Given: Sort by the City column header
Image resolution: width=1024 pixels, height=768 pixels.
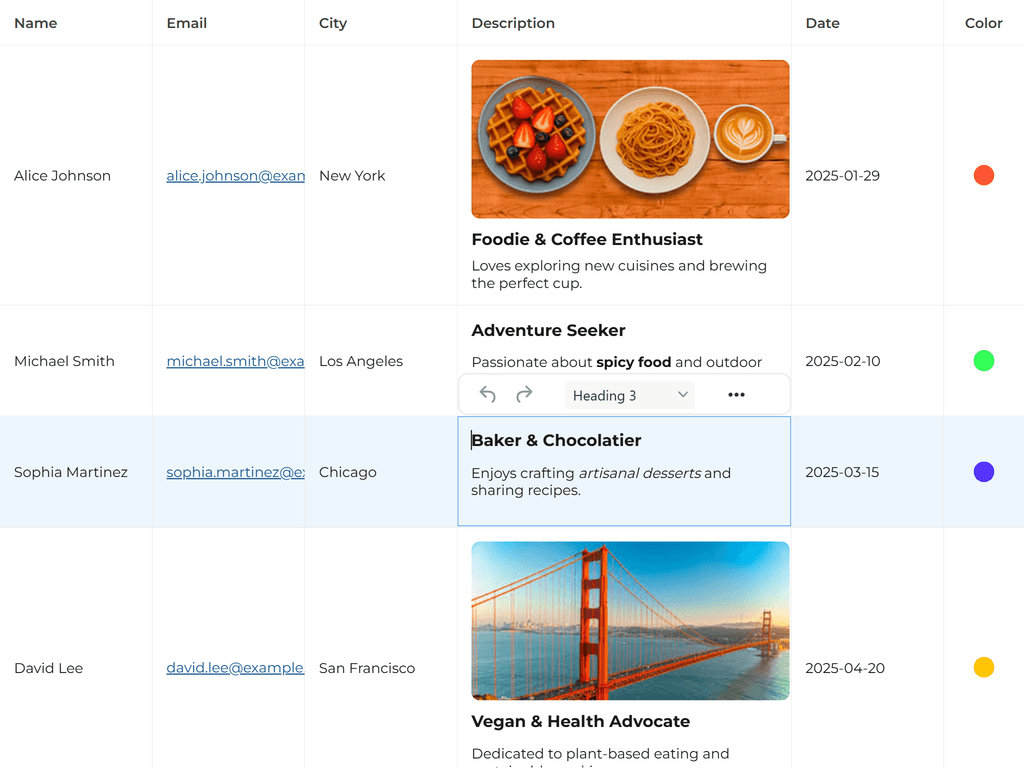Looking at the screenshot, I should (x=333, y=23).
